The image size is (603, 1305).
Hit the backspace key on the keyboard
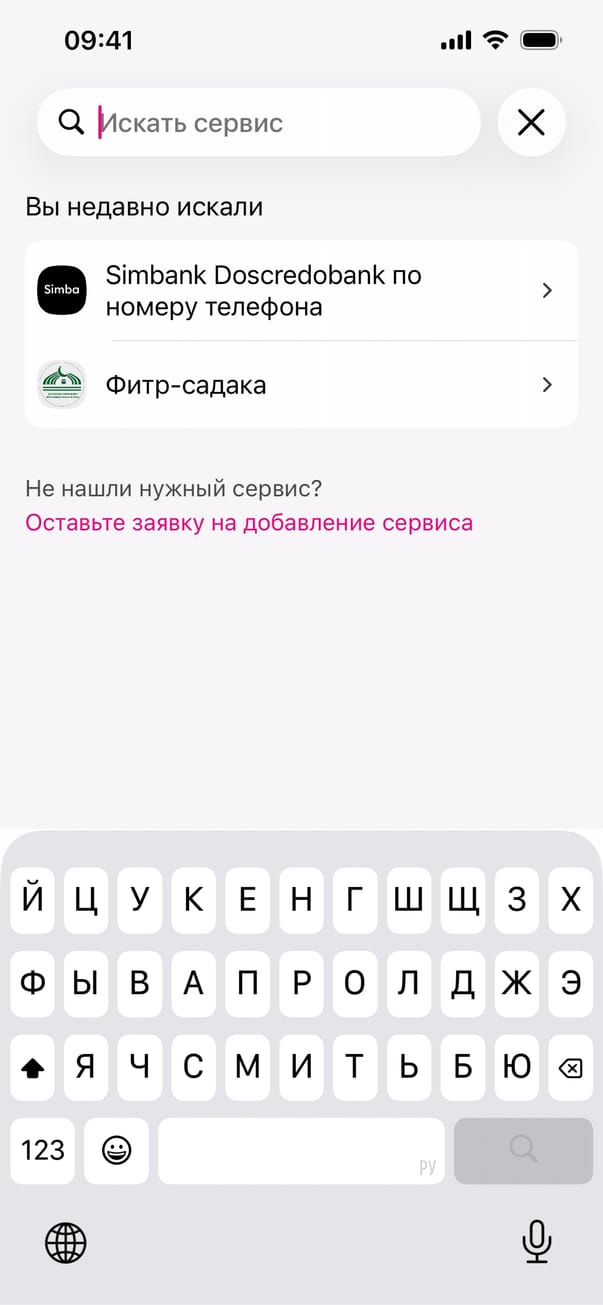570,1069
